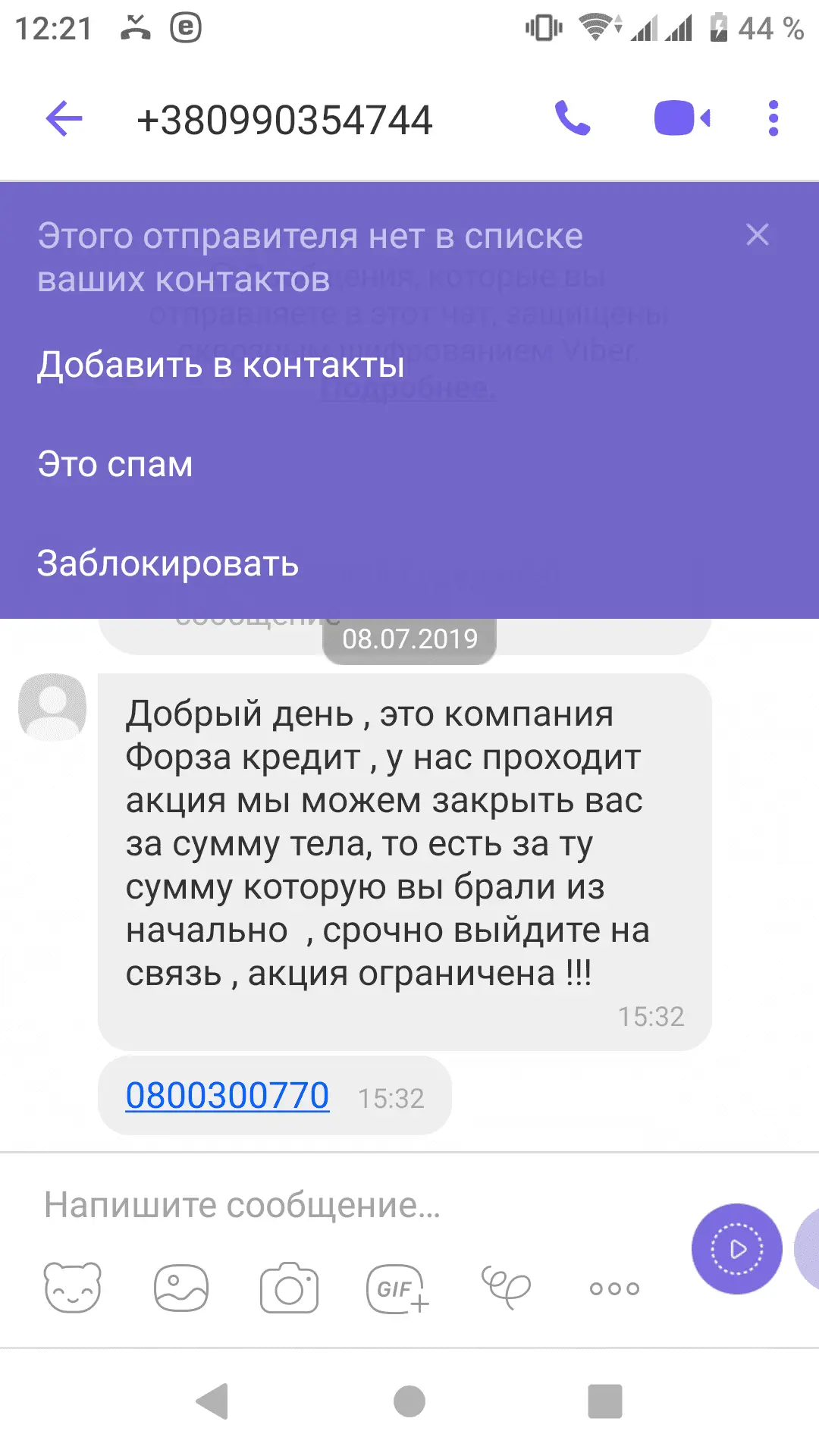Dismiss the unknown sender banner

[x=757, y=235]
